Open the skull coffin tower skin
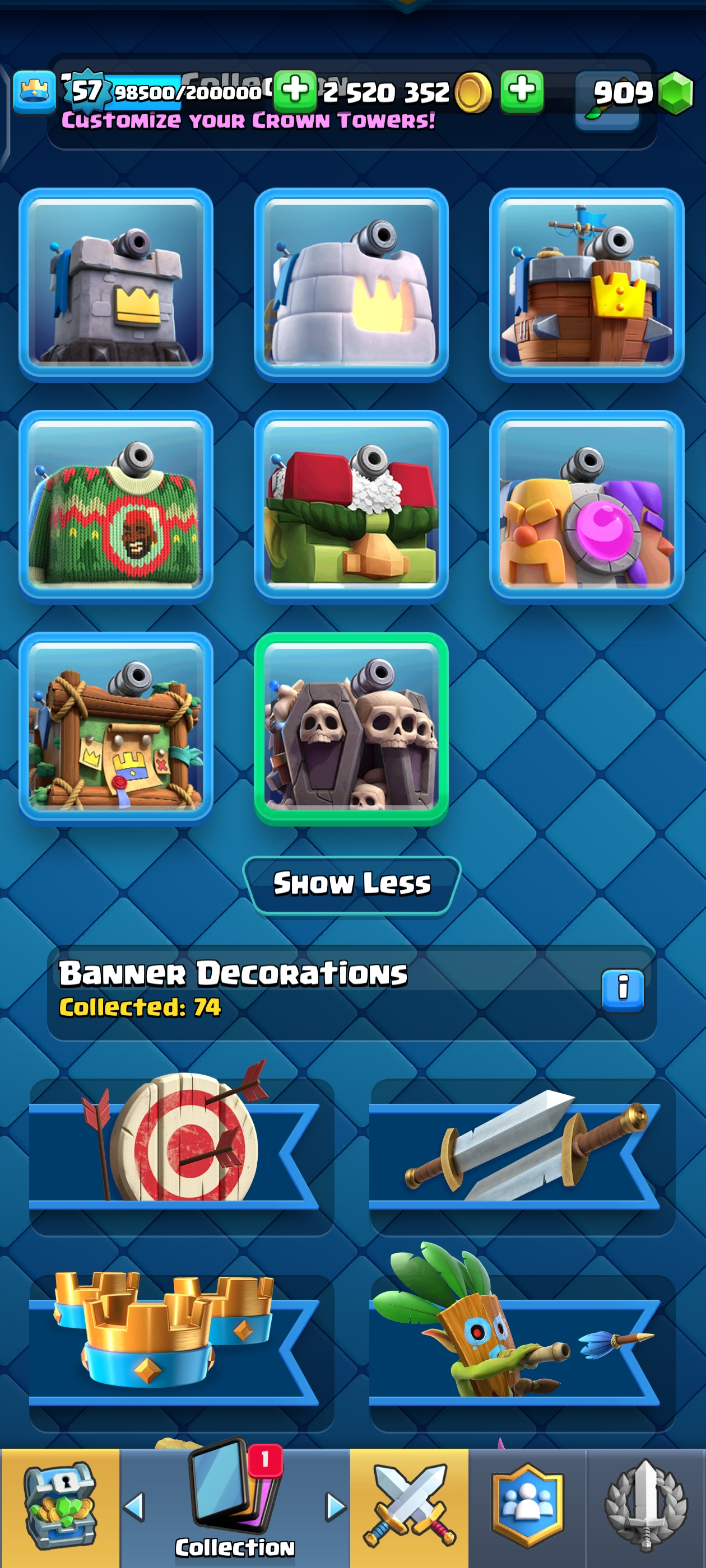This screenshot has height=1568, width=706. tap(351, 728)
